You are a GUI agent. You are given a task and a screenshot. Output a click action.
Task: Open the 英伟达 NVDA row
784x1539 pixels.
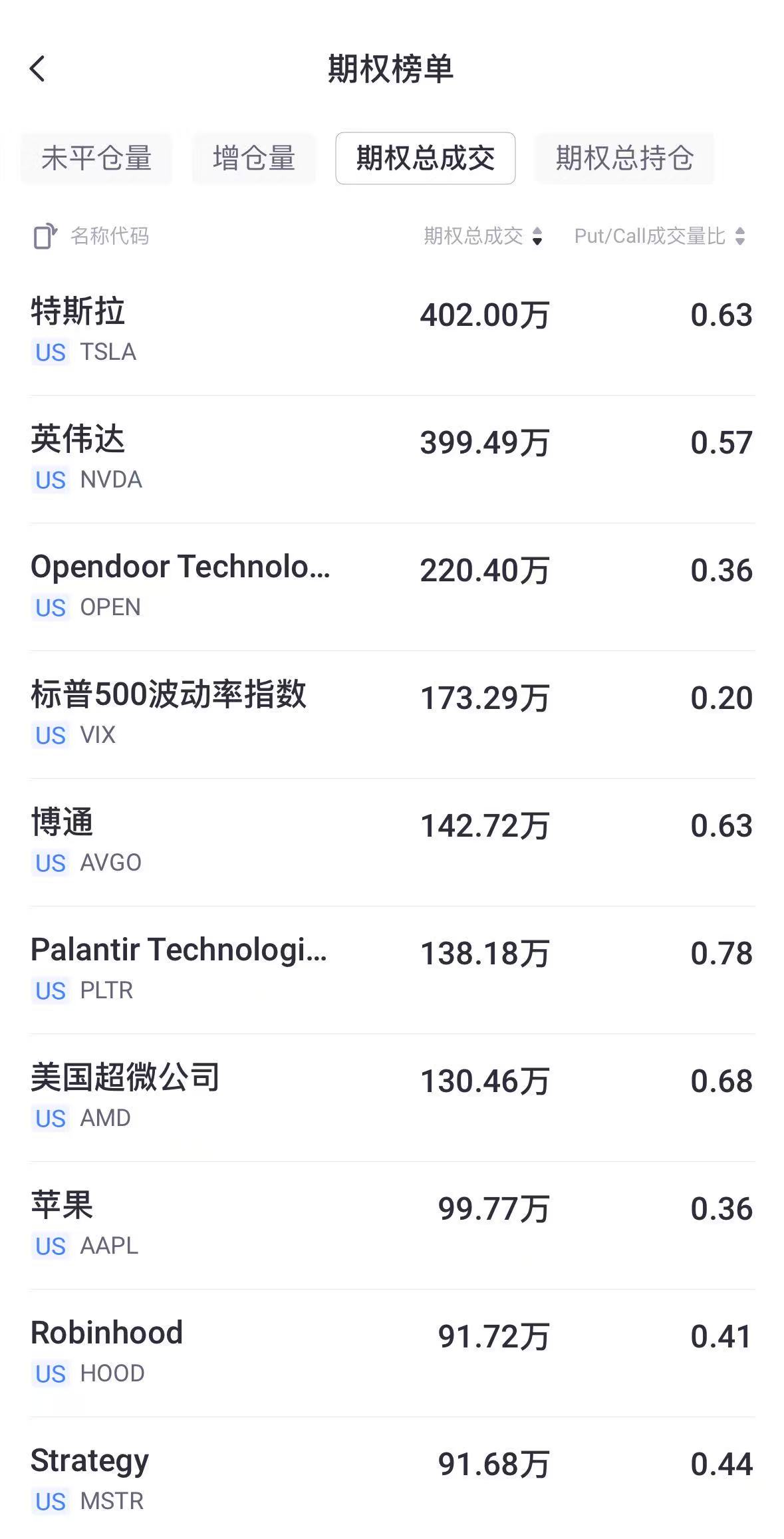[x=392, y=458]
